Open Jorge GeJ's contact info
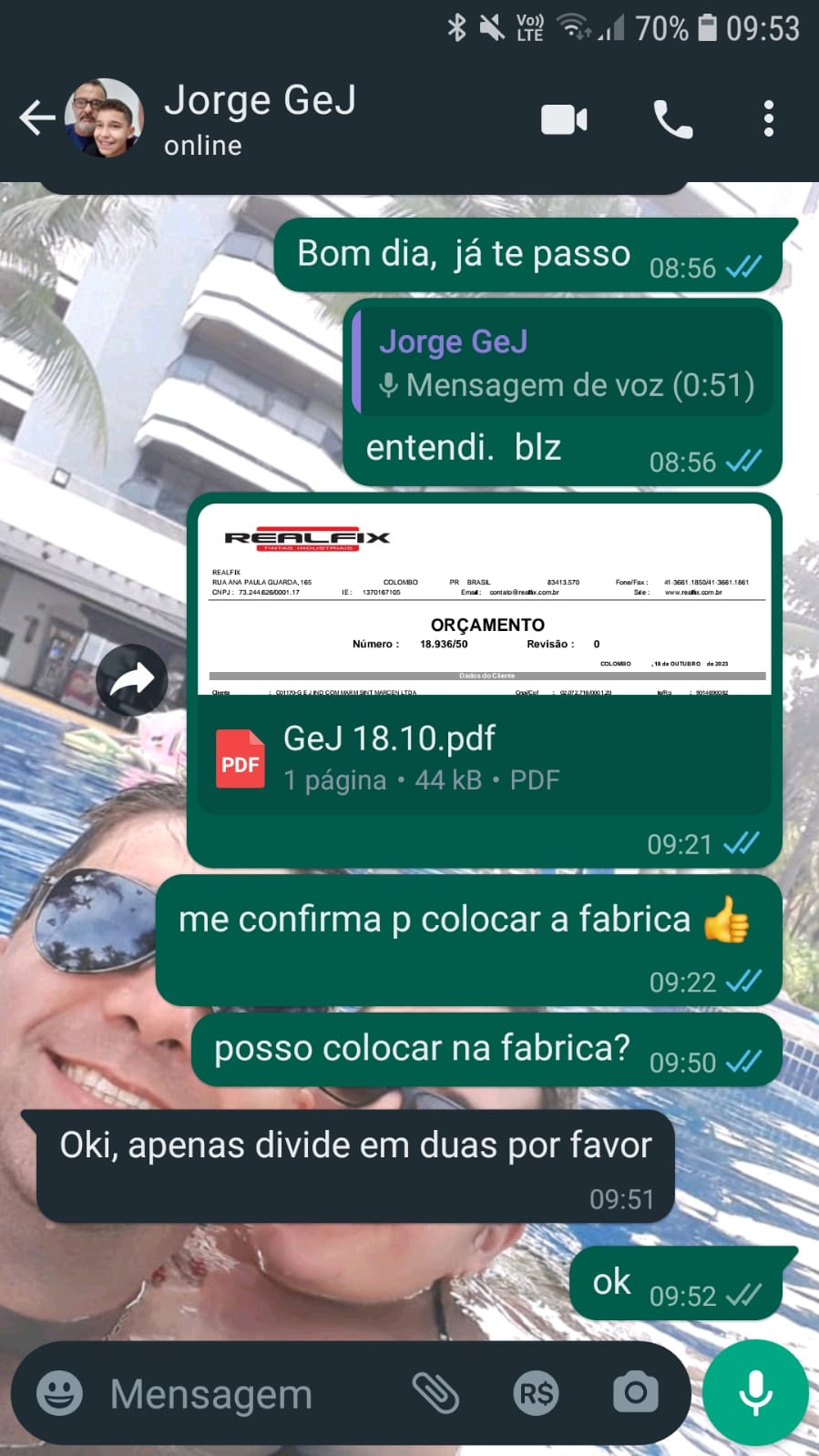819x1456 pixels. [260, 118]
